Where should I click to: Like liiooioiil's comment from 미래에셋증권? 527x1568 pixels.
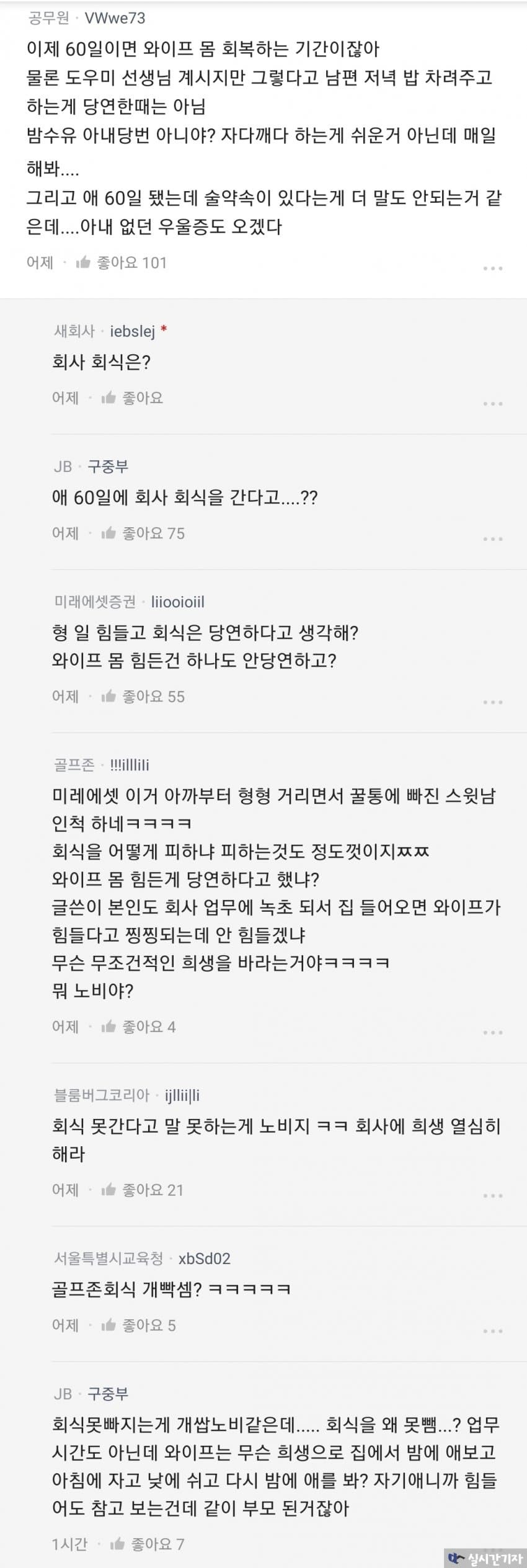[109, 697]
